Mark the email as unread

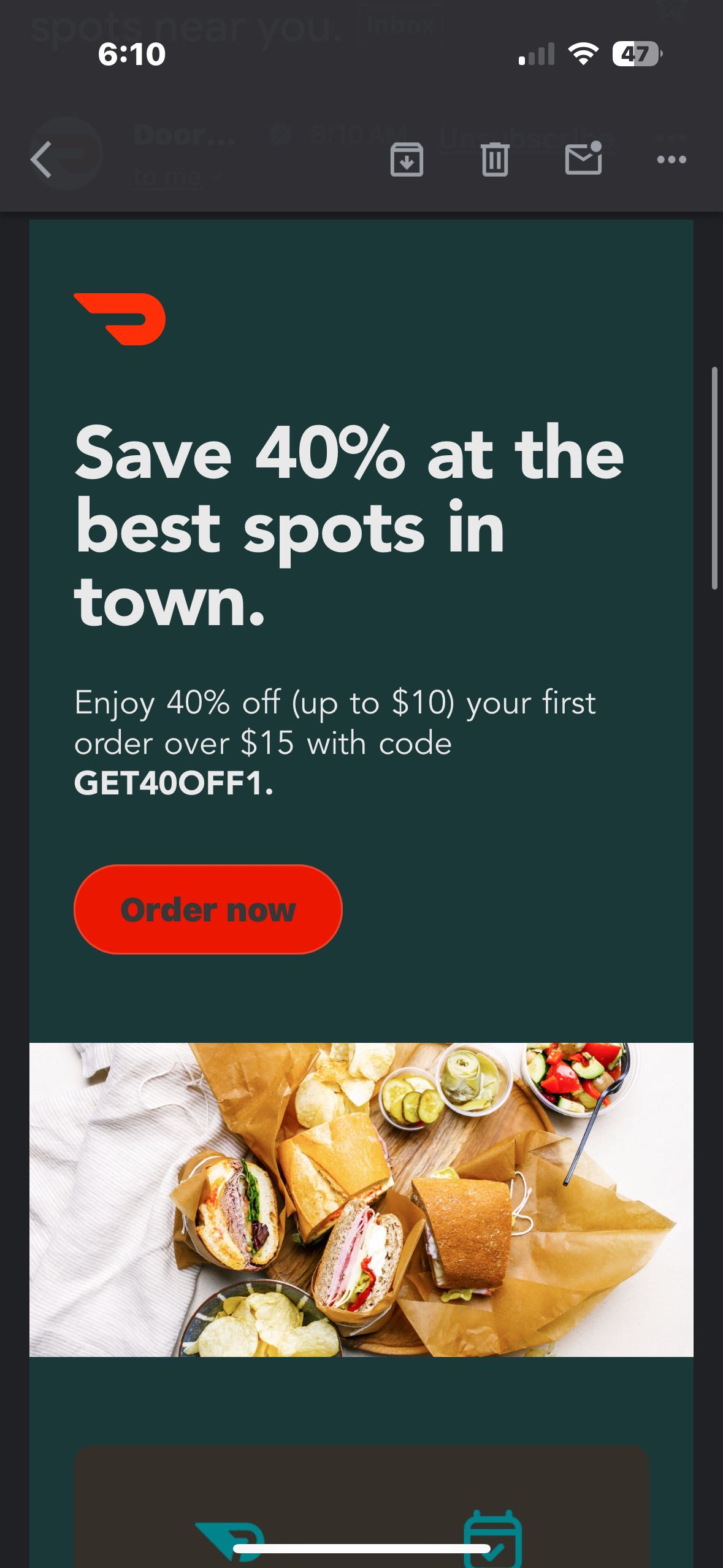583,161
